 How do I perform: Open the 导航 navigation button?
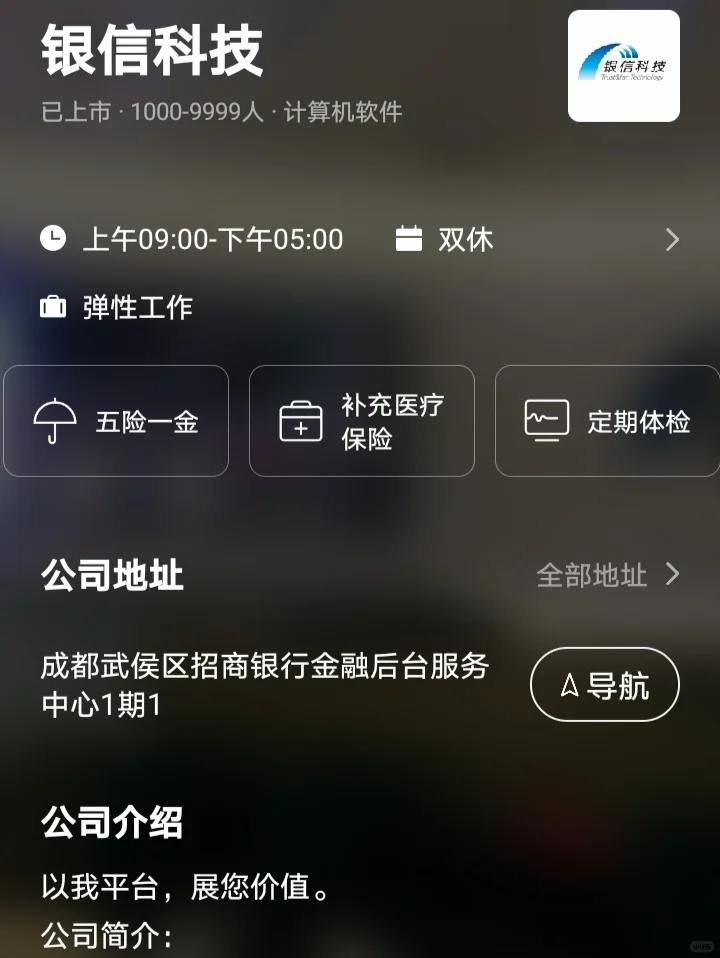[604, 684]
